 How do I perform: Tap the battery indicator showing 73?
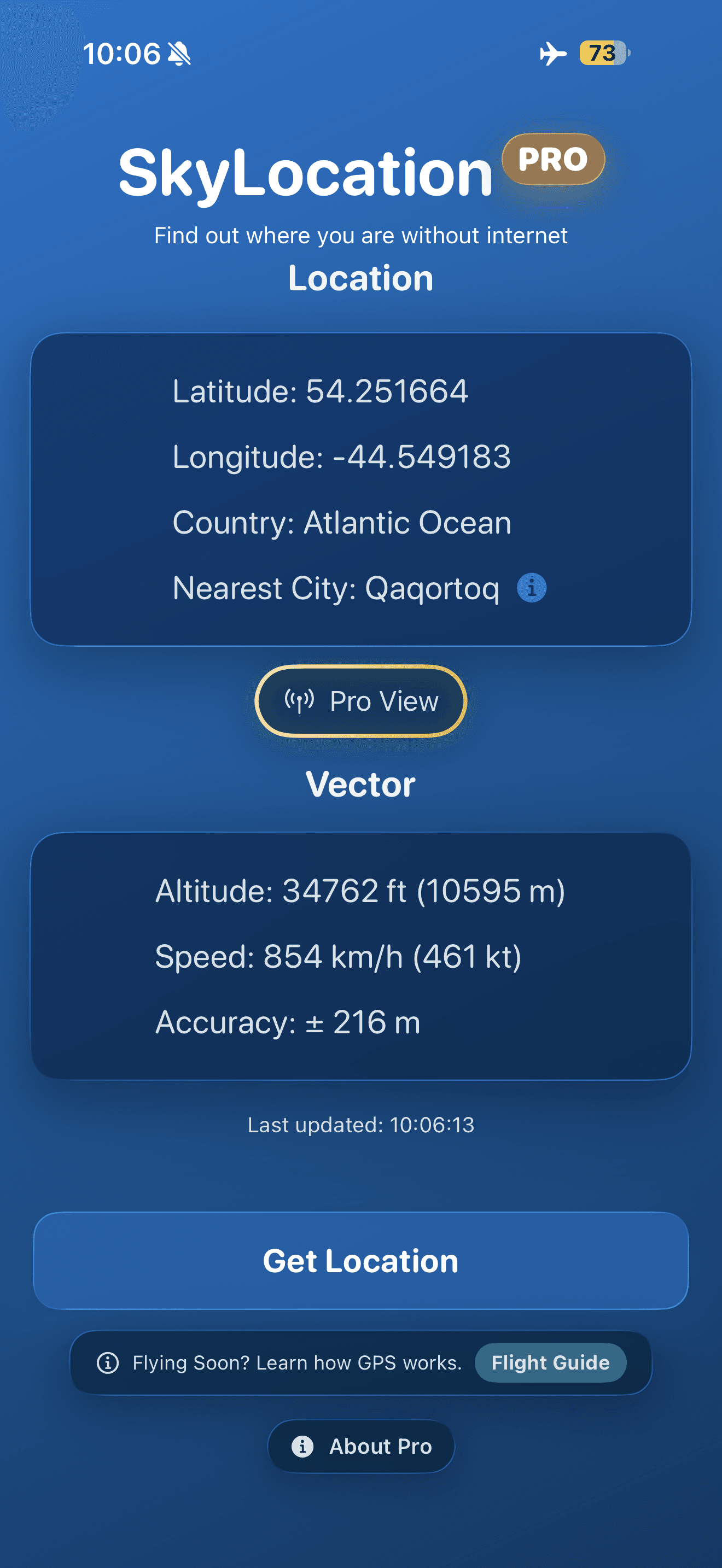click(602, 54)
